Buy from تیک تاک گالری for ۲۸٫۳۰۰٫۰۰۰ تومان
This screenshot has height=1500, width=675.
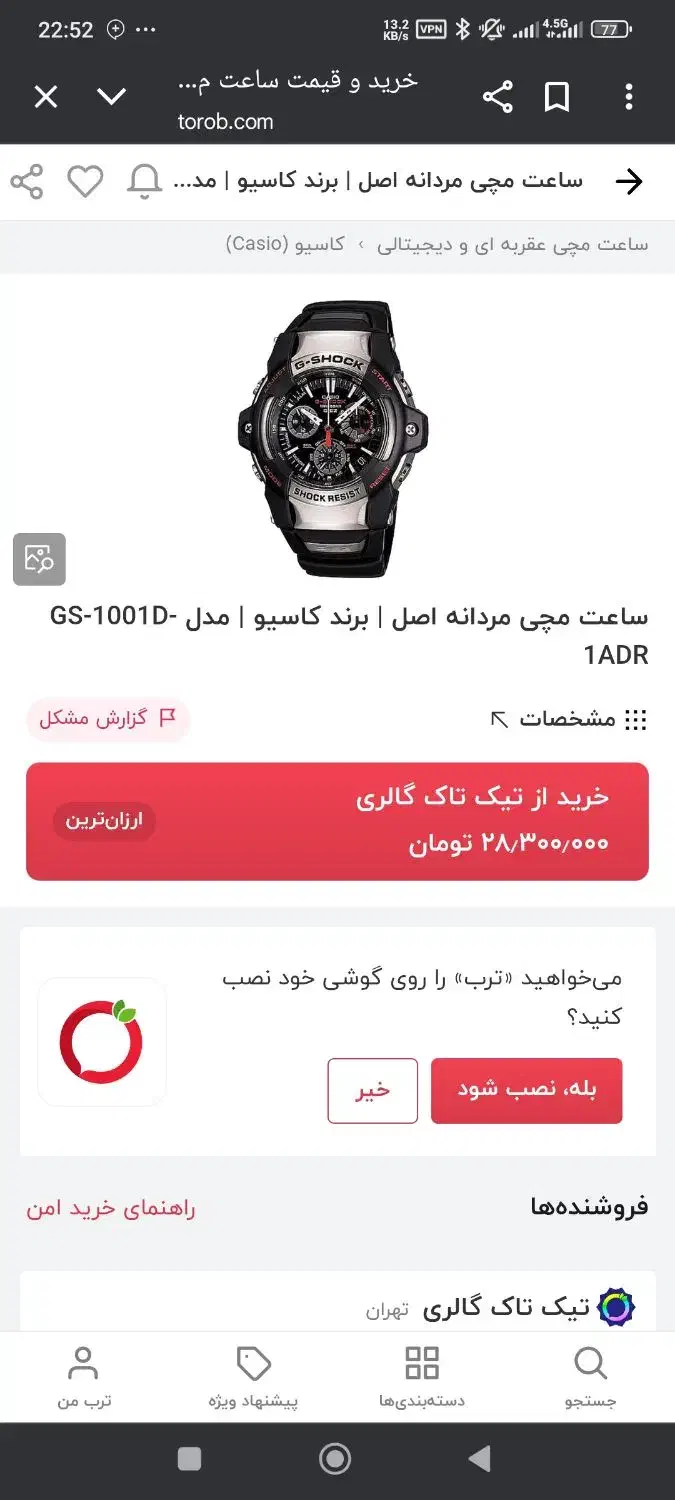[337, 821]
